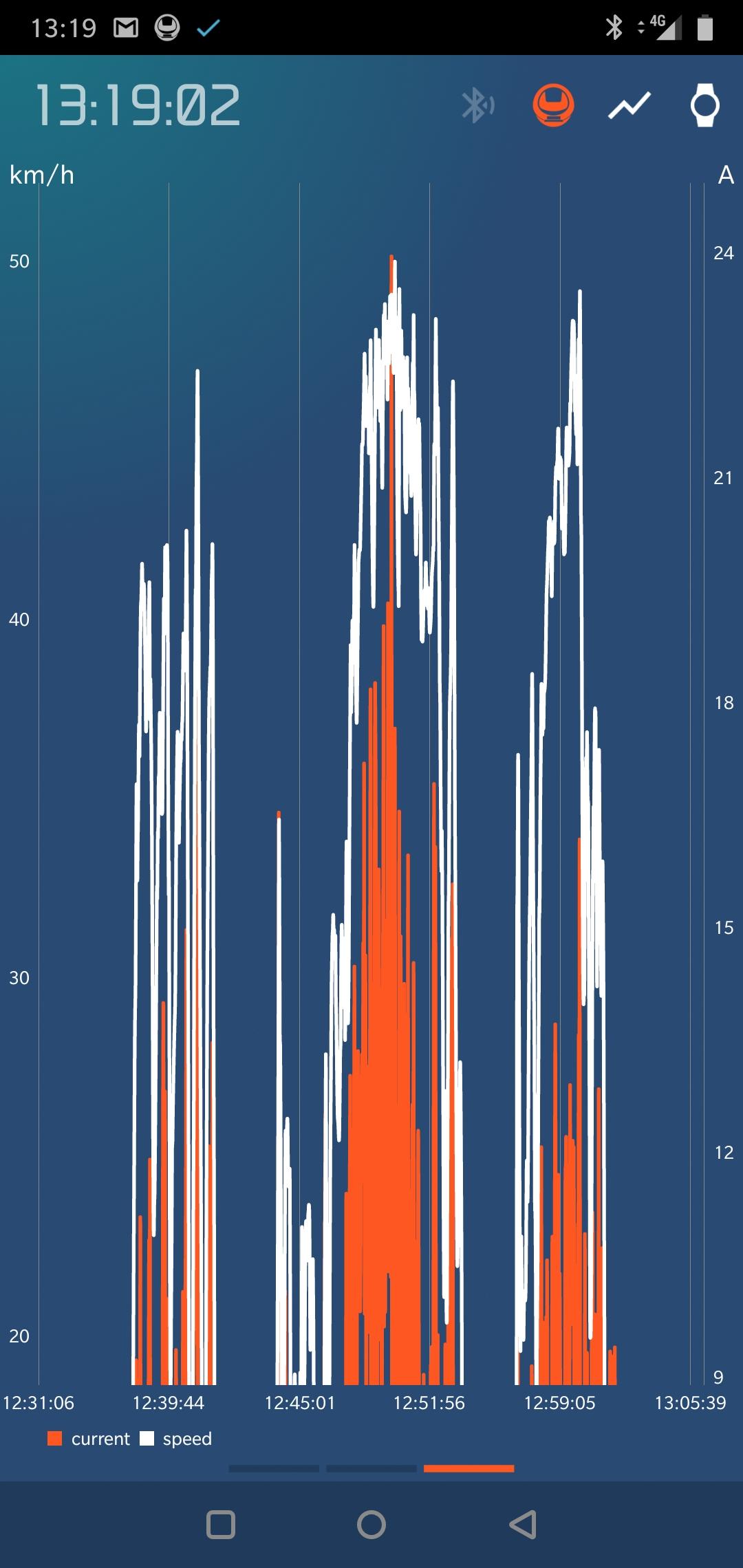Go to the home screen
This screenshot has width=743, height=1568.
[371, 1525]
